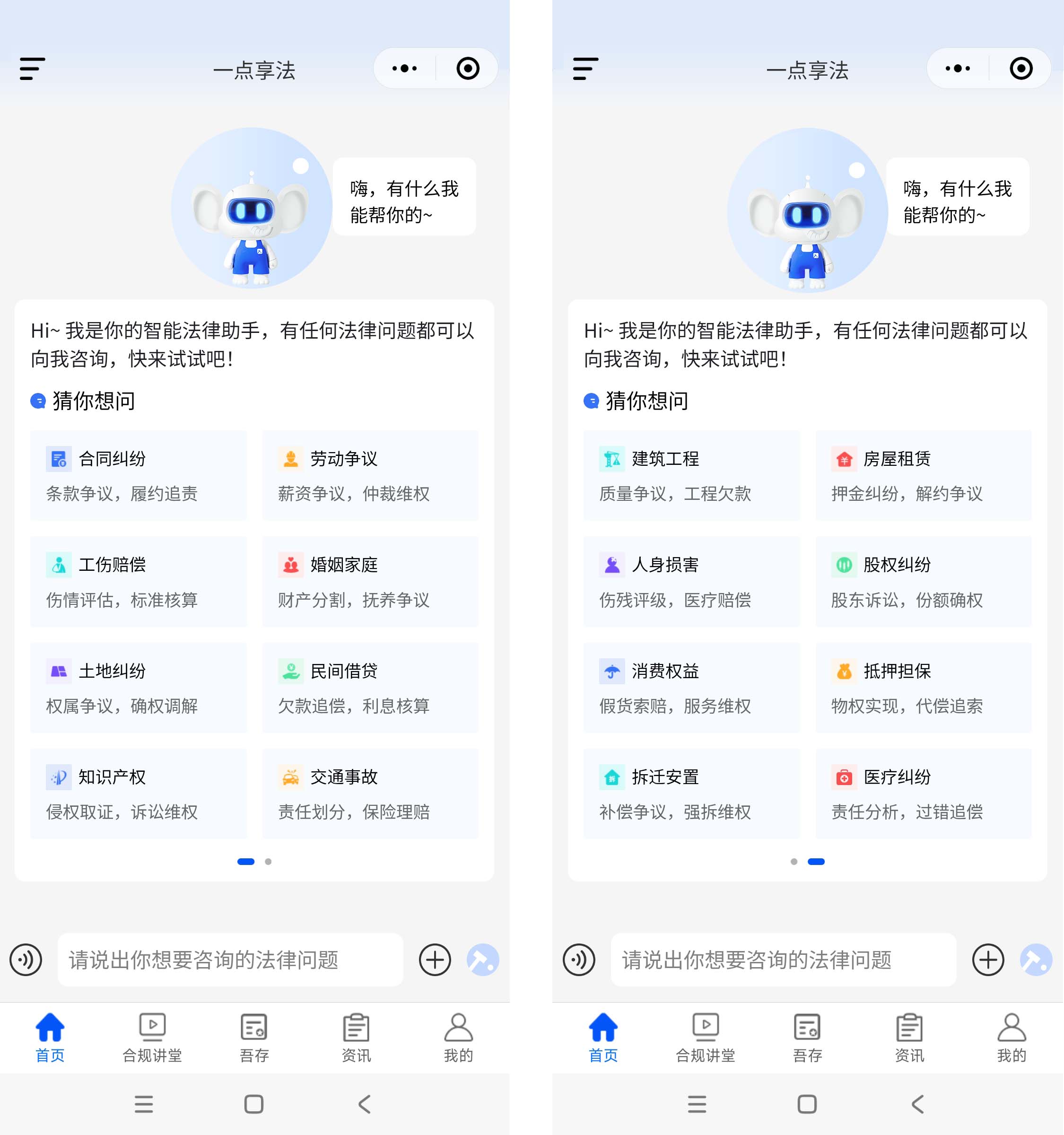Open the 房屋租赁 card

(923, 475)
